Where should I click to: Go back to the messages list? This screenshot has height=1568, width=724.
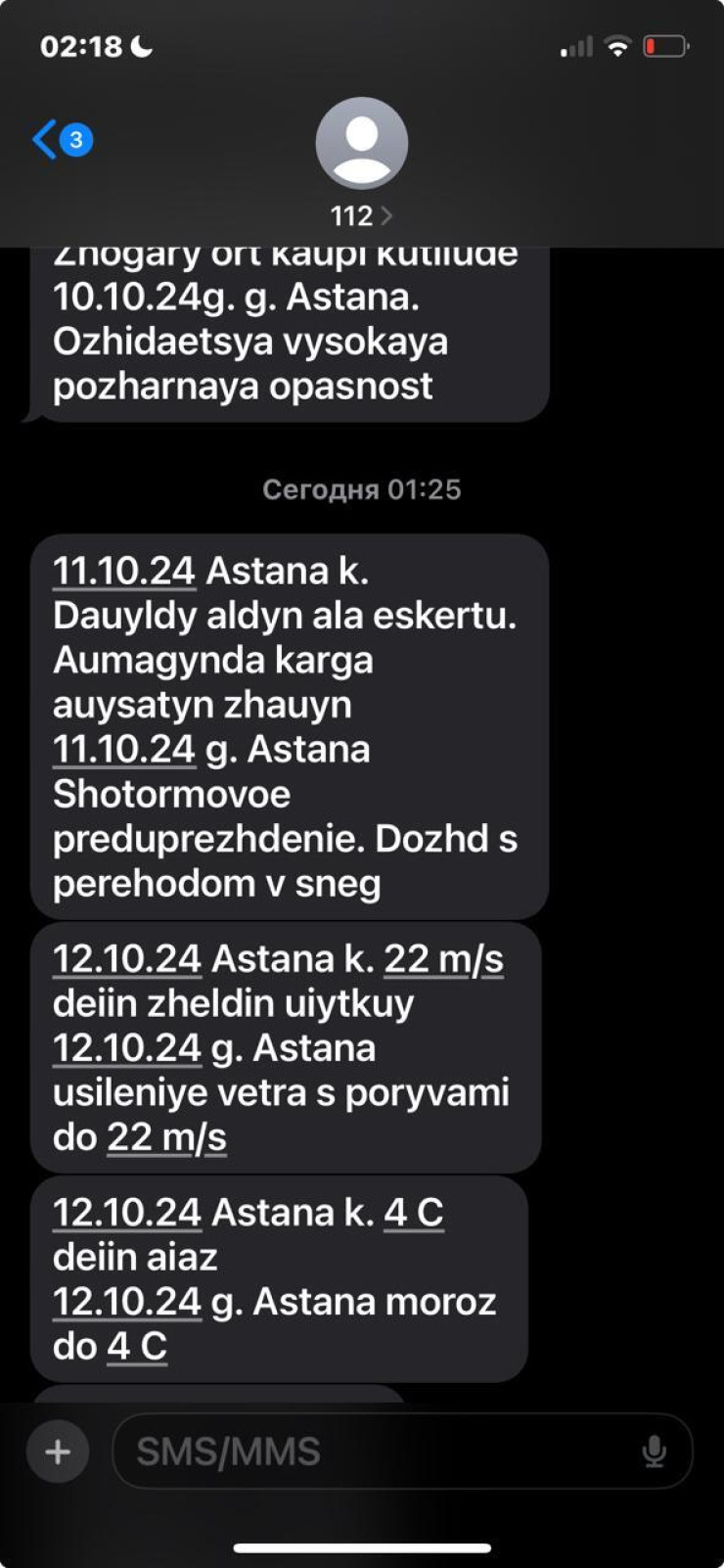61,140
